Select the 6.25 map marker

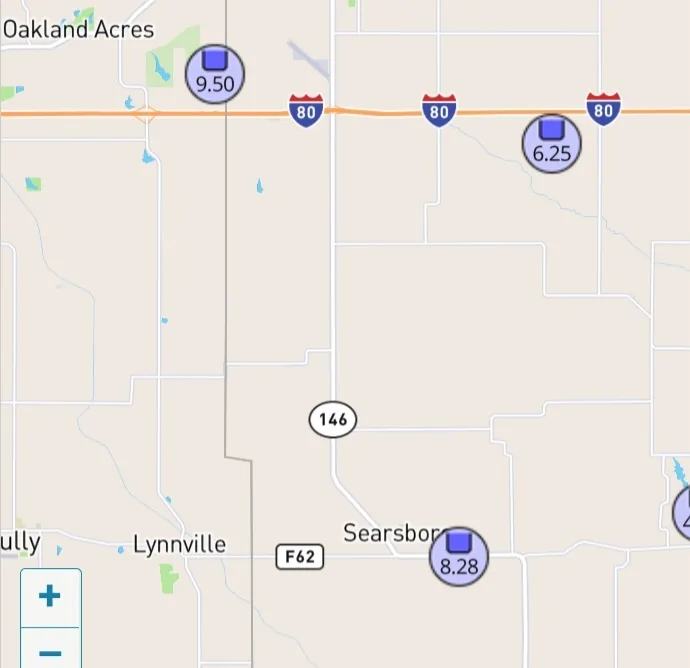552,143
